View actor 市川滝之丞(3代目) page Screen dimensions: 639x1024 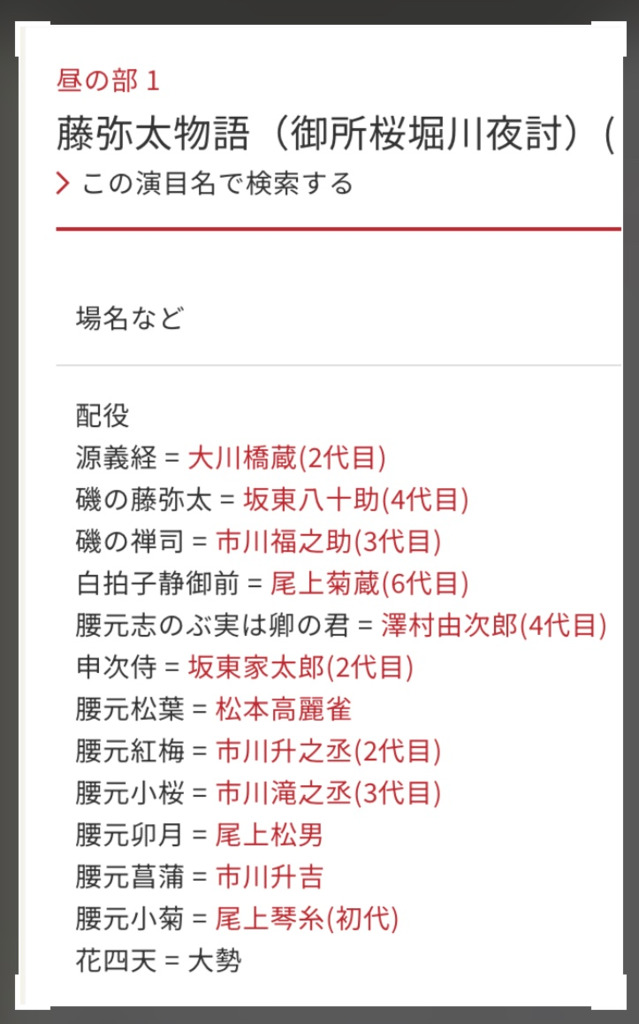click(x=328, y=793)
